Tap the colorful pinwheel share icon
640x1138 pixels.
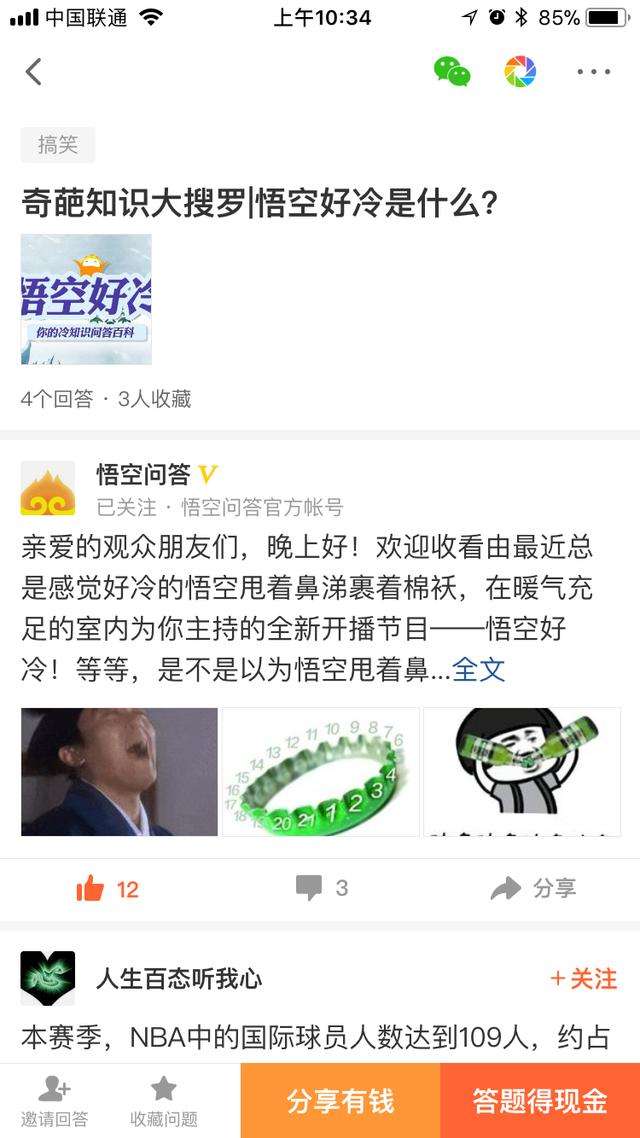[520, 72]
